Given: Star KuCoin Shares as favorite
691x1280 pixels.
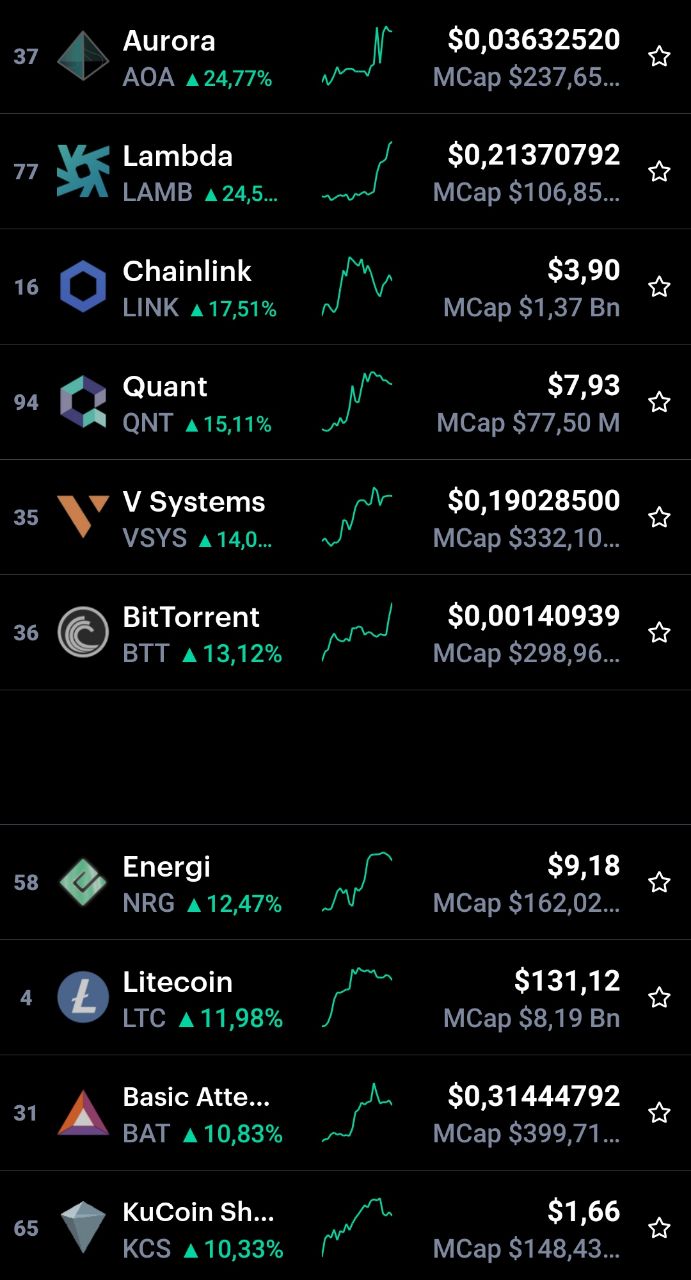Looking at the screenshot, I should coord(659,1228).
